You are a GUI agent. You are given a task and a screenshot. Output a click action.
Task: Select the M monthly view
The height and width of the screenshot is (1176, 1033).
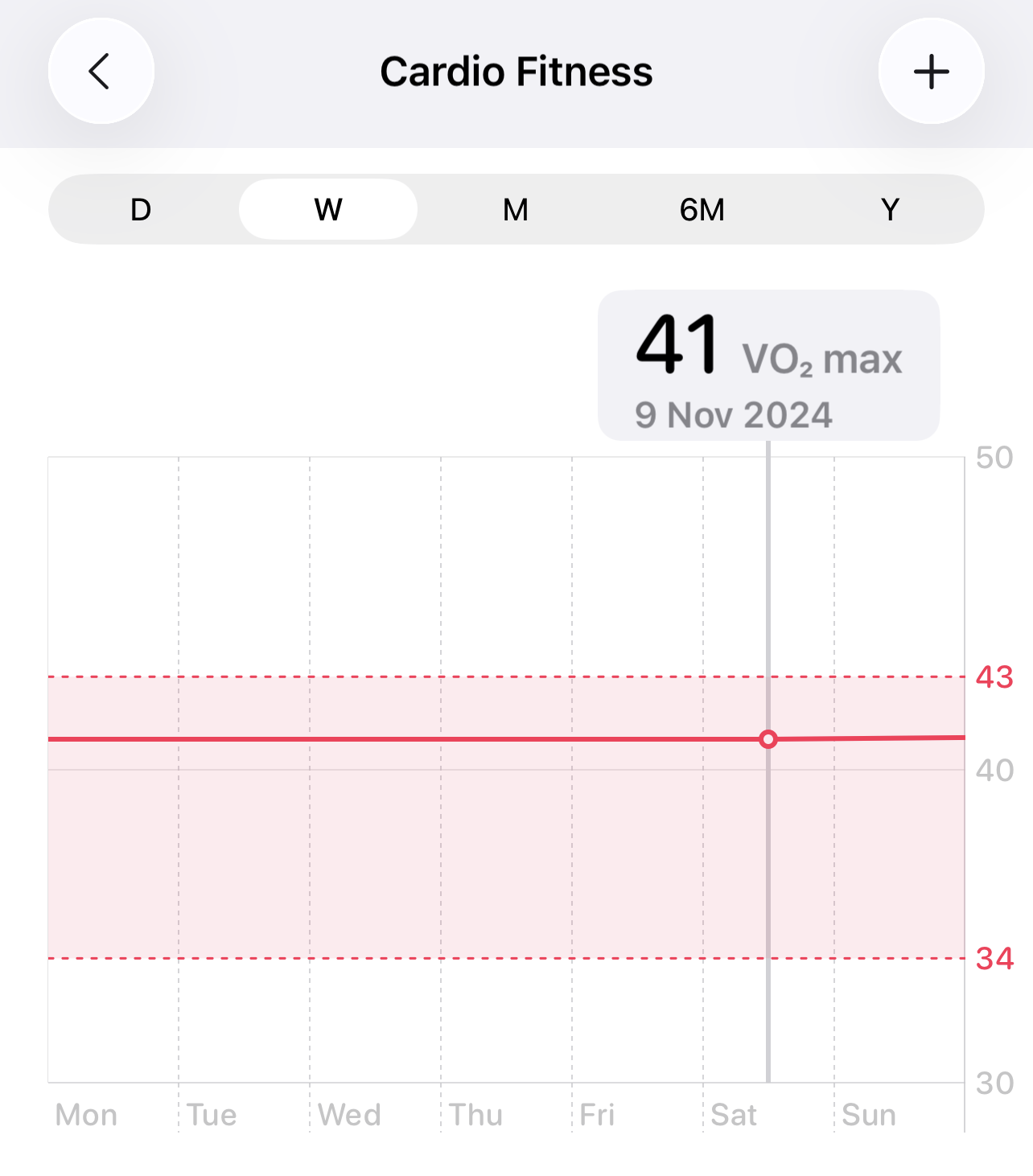click(x=515, y=209)
